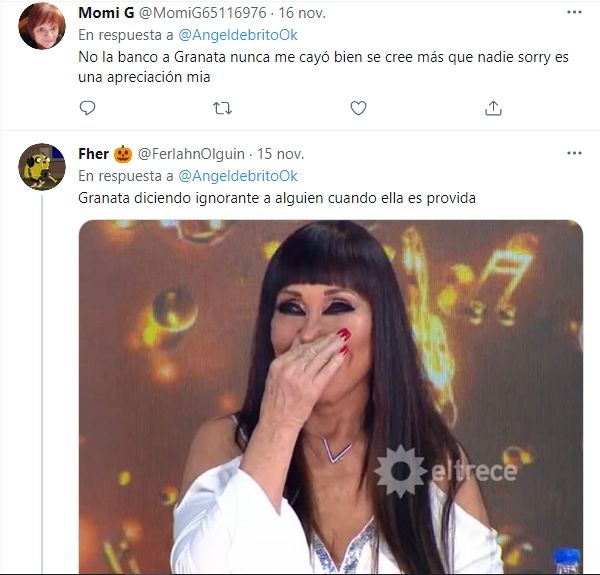
Task: Reply to Momi G's tweet
Action: 87,108
